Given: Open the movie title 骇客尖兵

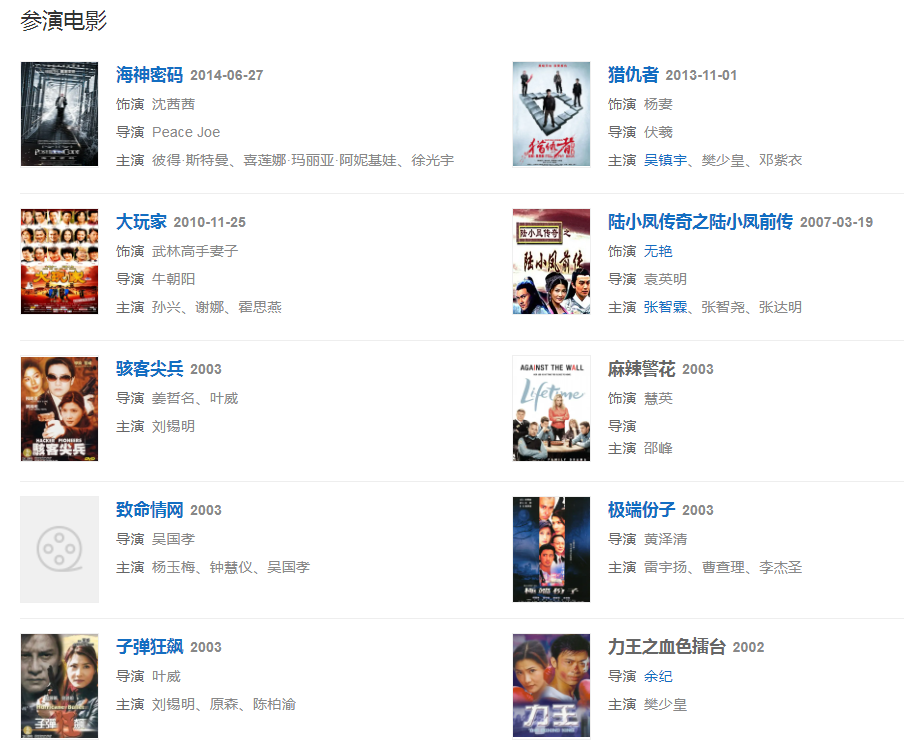Looking at the screenshot, I should tap(149, 369).
